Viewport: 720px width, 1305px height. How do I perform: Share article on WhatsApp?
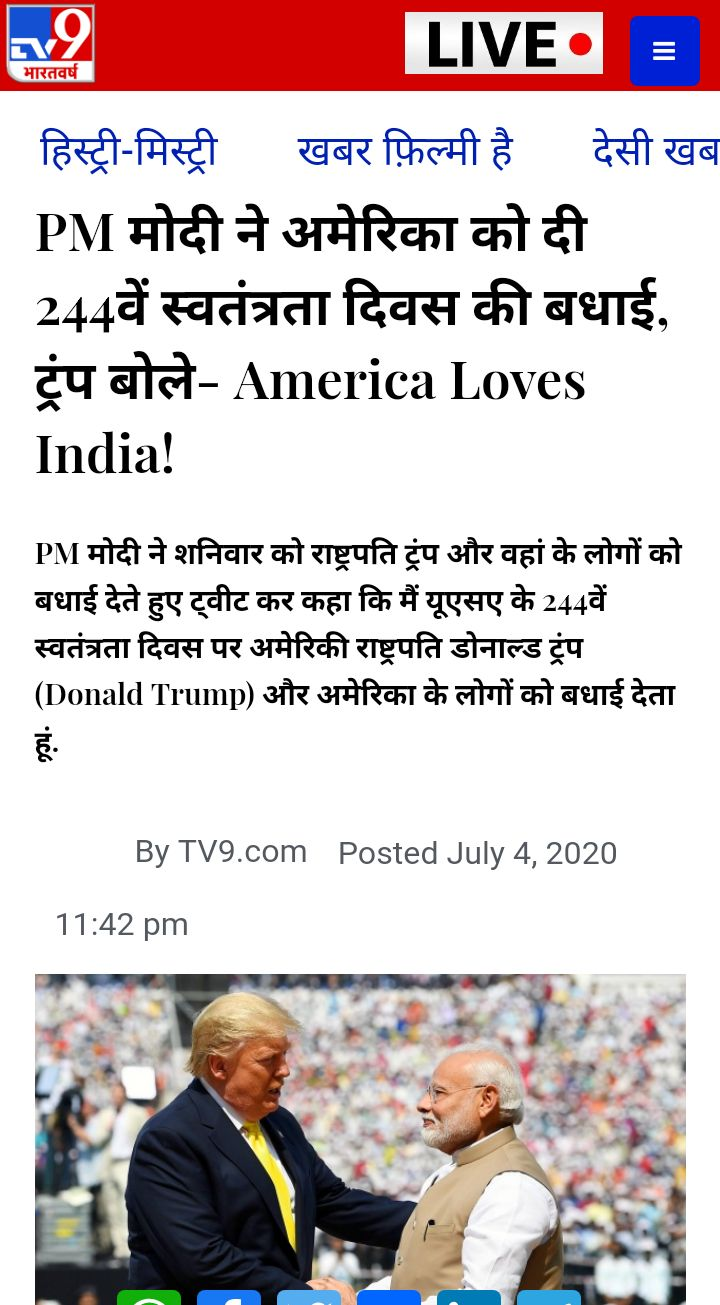(149, 1297)
